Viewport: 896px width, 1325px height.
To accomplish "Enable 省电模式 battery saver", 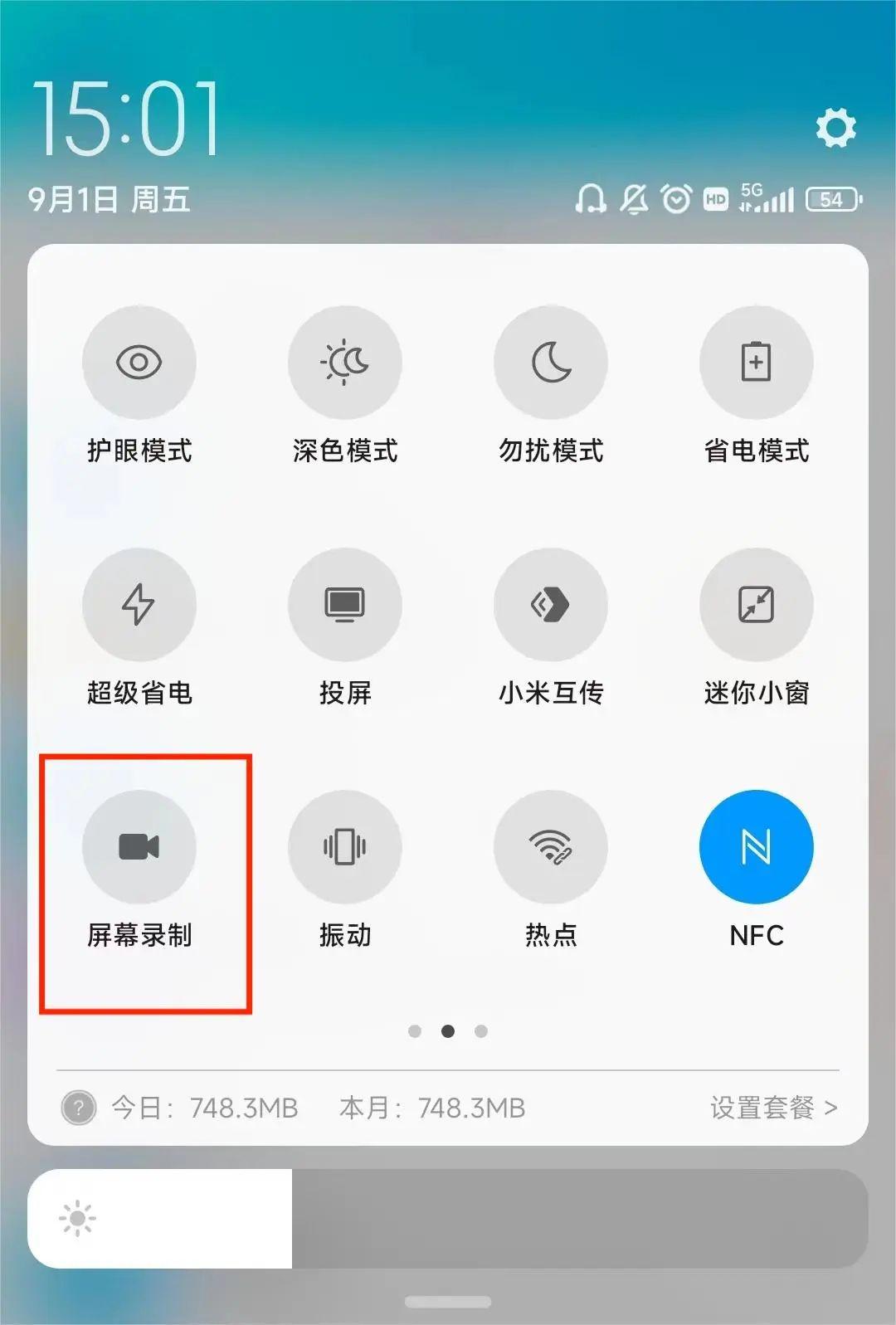I will pos(756,363).
